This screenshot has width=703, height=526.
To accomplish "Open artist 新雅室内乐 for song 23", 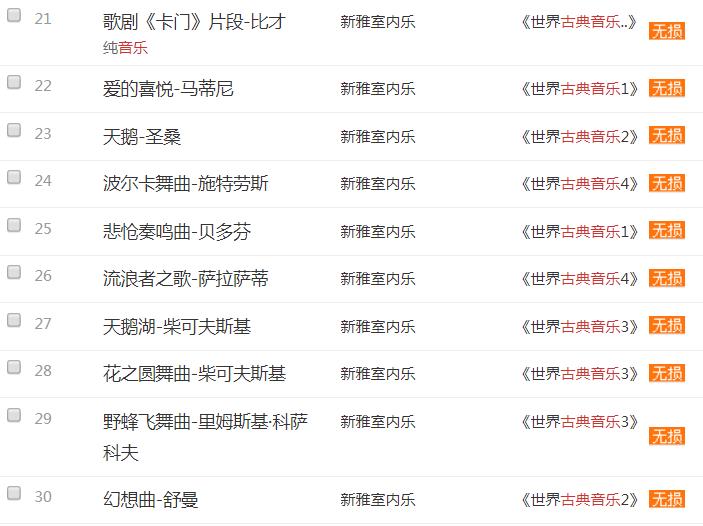I will [x=378, y=137].
